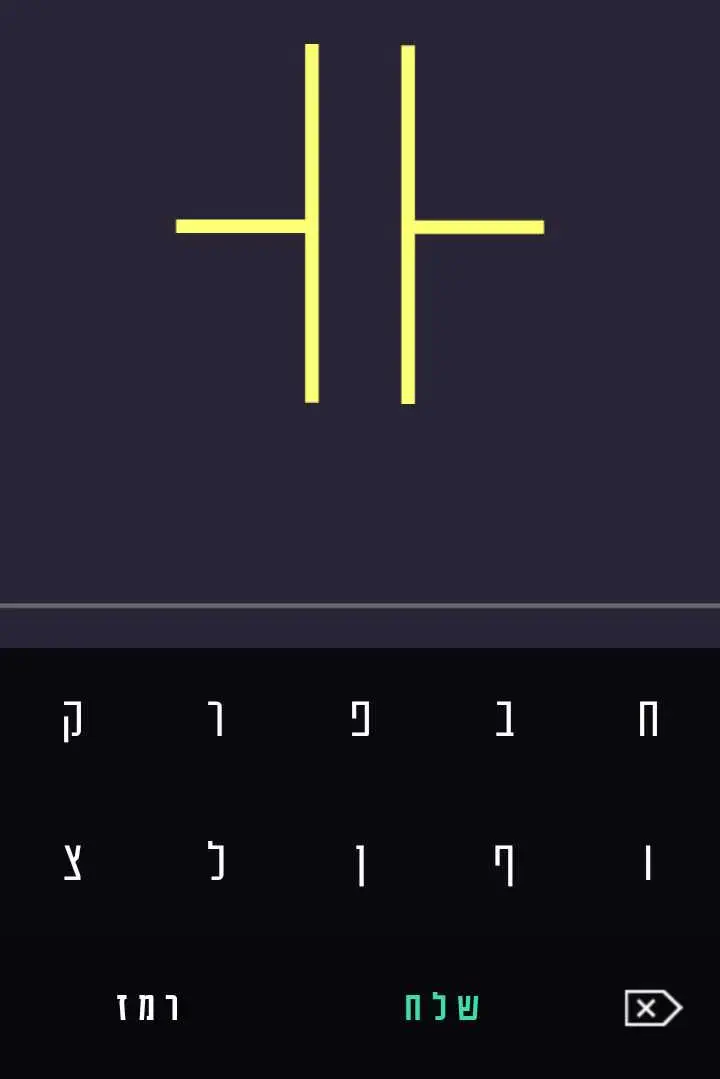Select the letter צ key
This screenshot has height=1079, width=720.
click(72, 864)
